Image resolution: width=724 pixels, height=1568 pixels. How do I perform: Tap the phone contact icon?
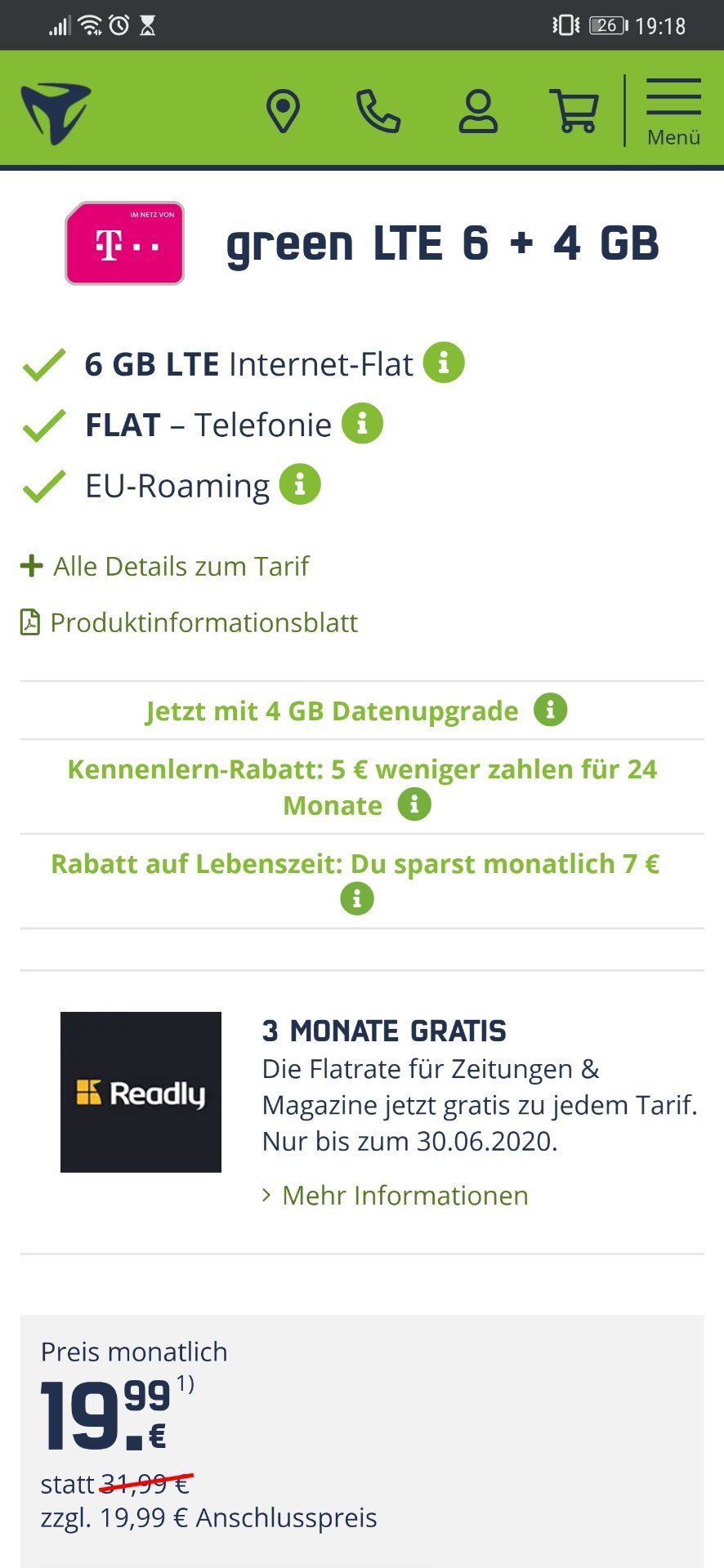click(378, 112)
